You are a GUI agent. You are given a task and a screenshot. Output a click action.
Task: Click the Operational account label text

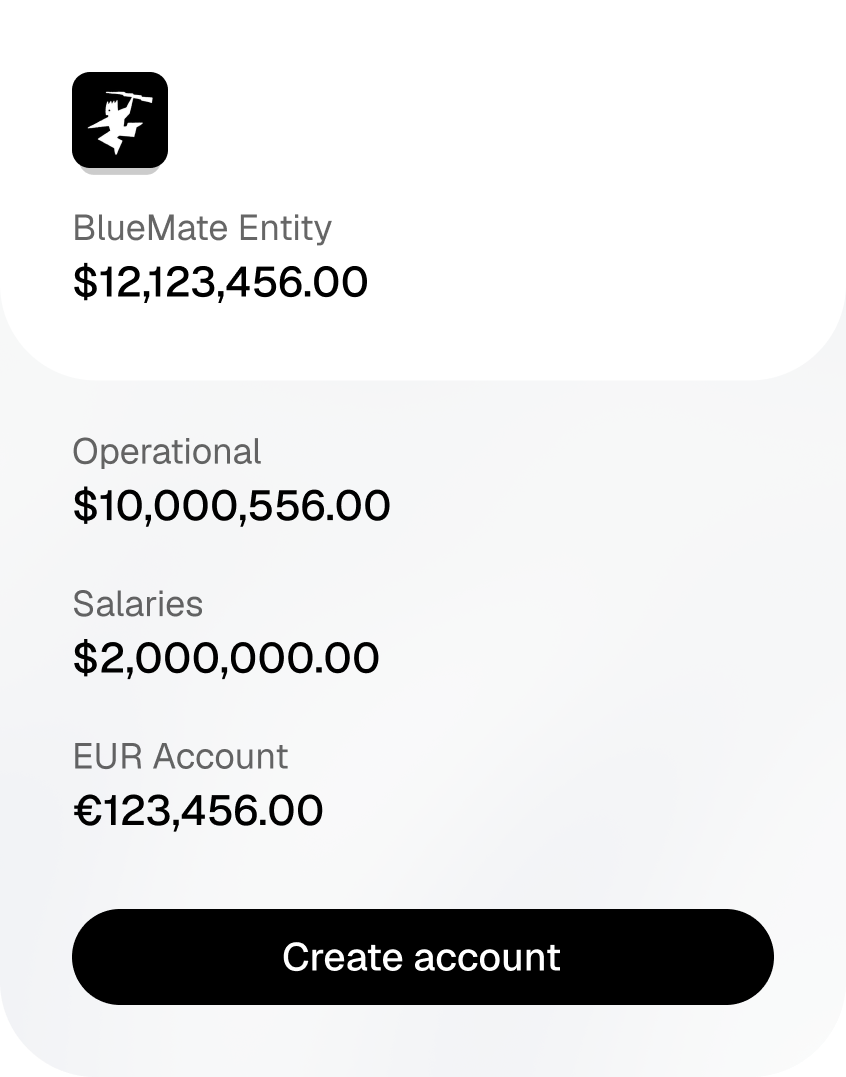click(167, 452)
